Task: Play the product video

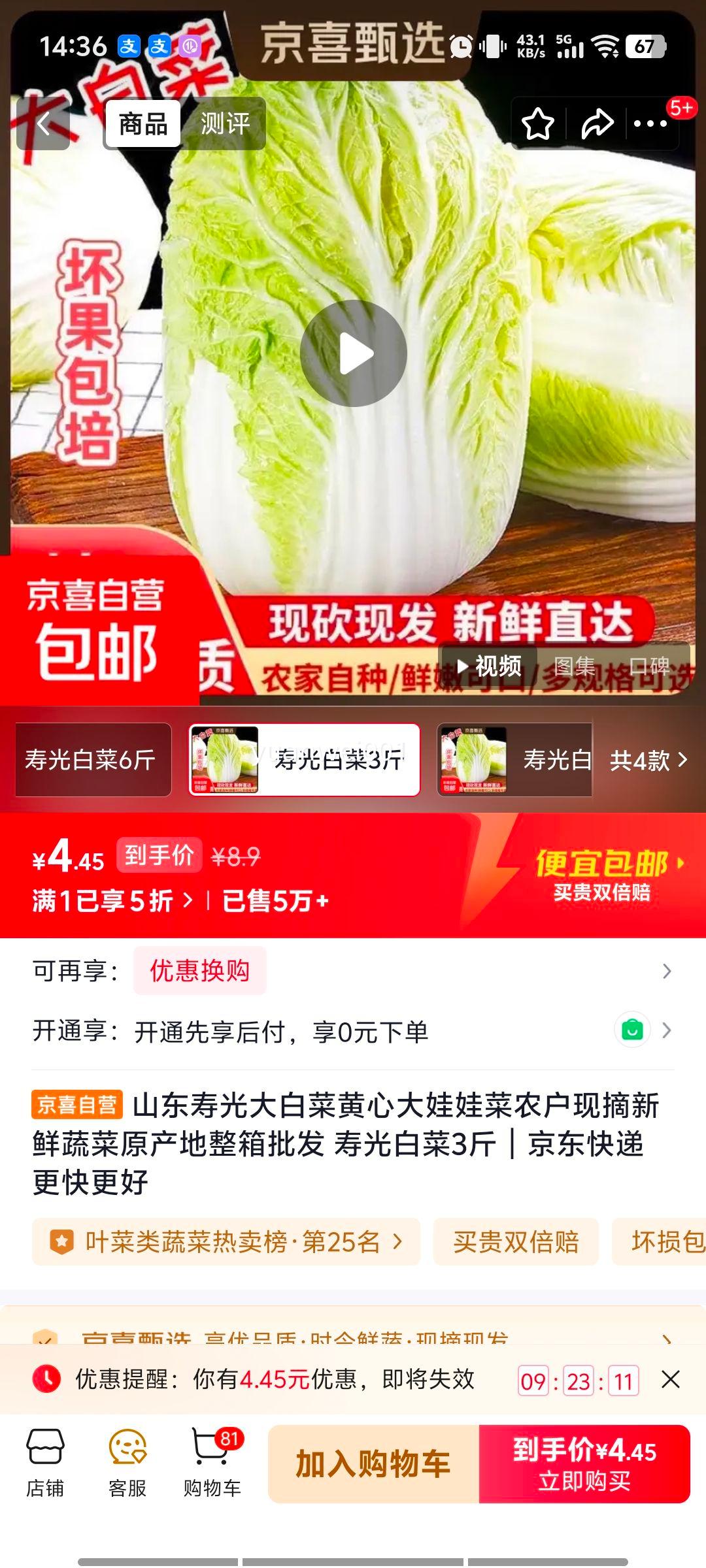Action: [354, 353]
